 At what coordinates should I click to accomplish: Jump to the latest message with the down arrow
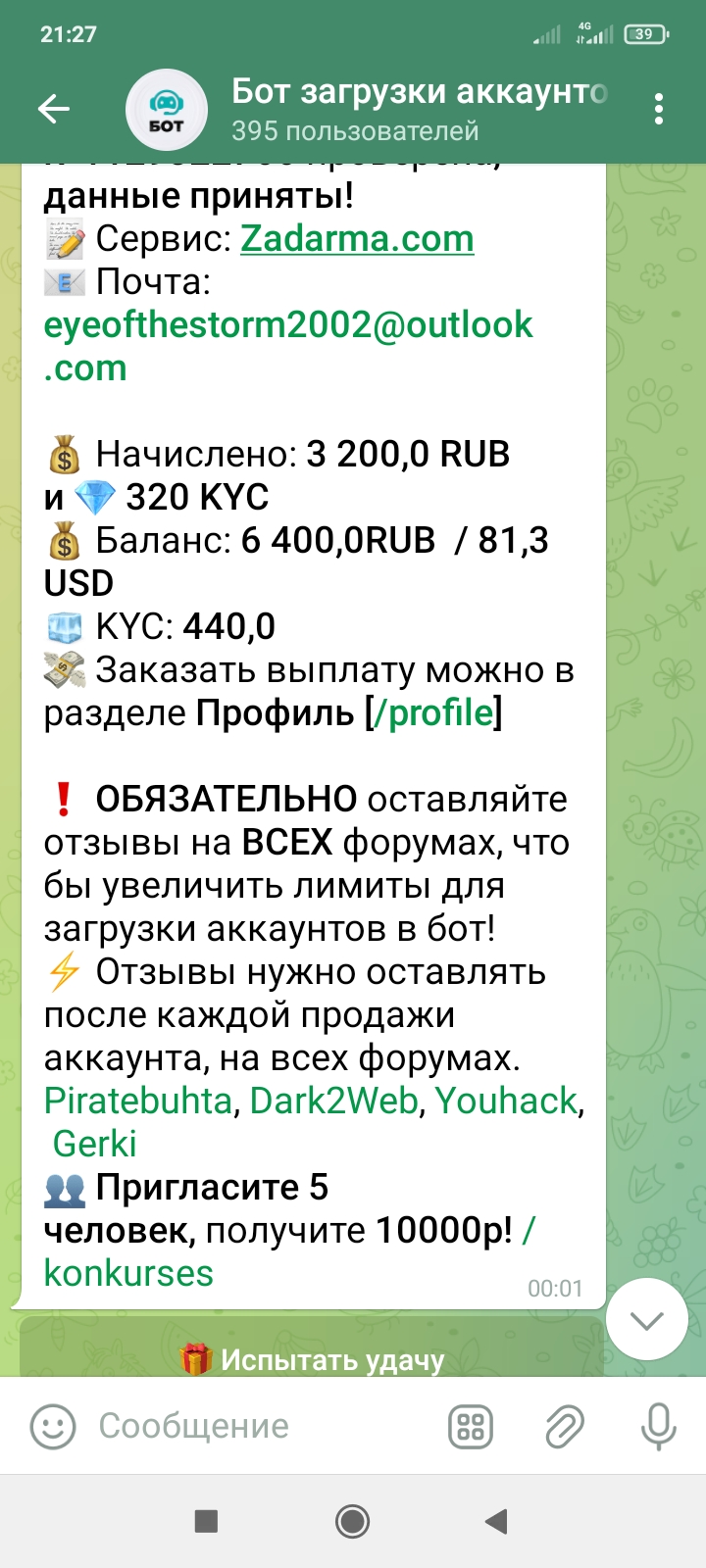(x=646, y=1319)
